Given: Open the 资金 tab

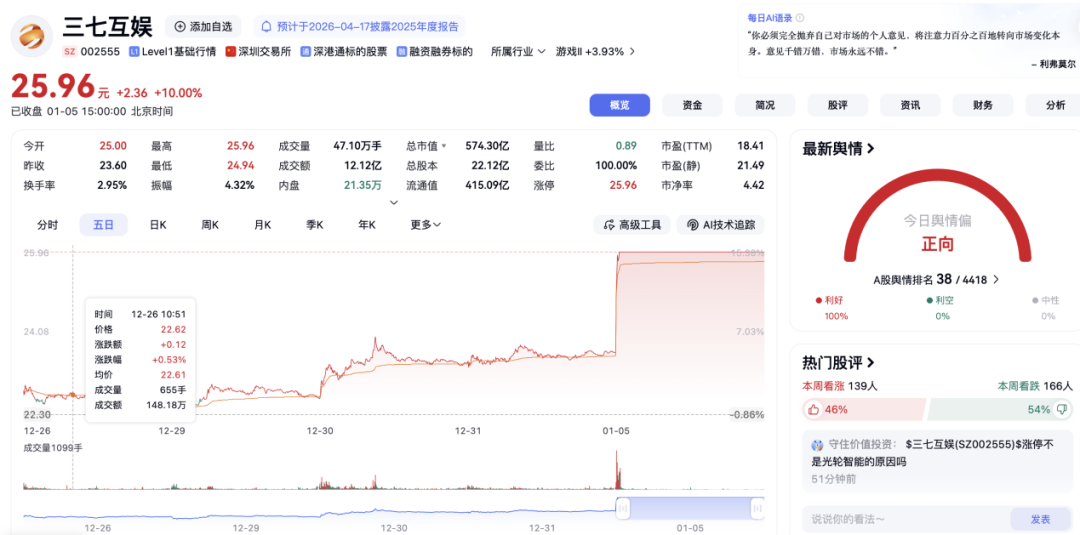Looking at the screenshot, I should pyautogui.click(x=692, y=105).
